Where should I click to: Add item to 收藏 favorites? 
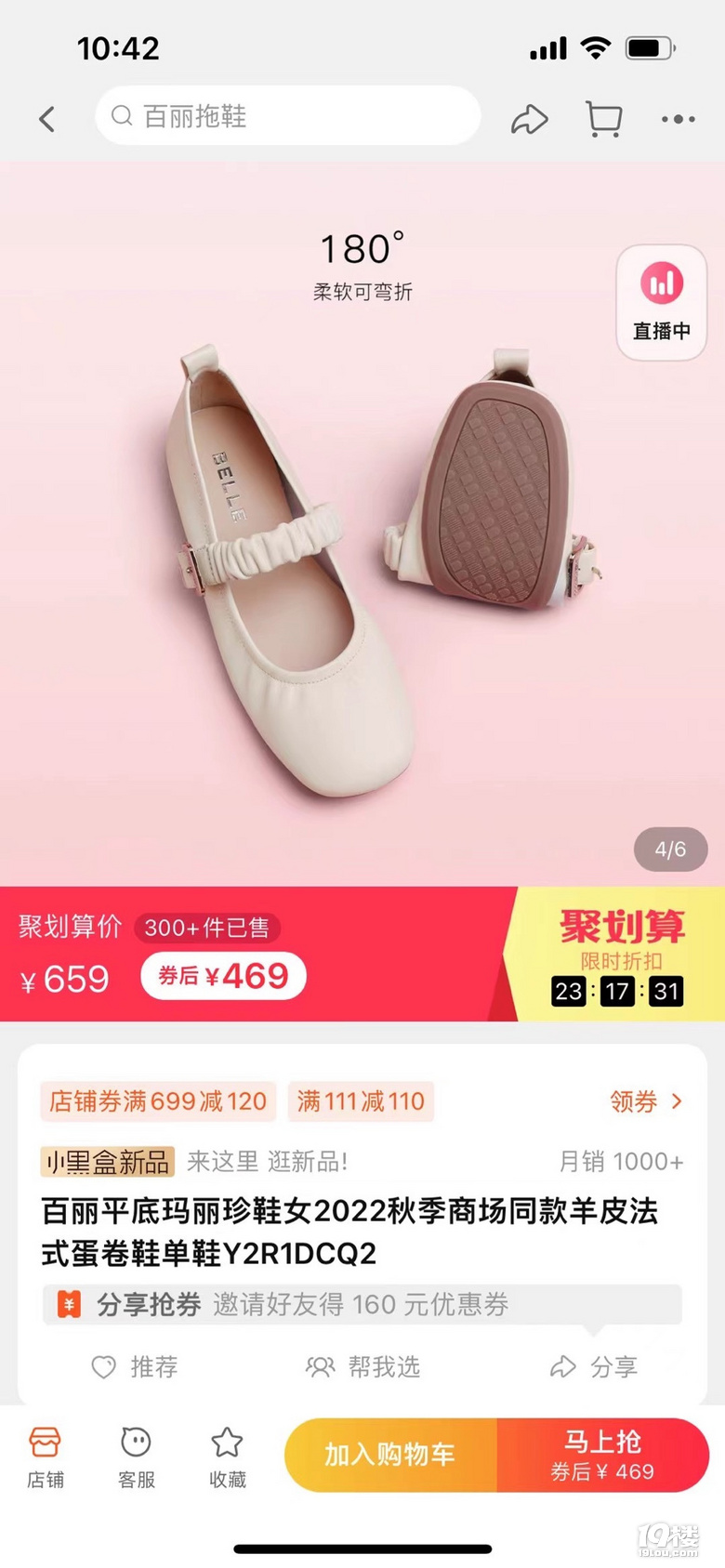coord(227,1456)
